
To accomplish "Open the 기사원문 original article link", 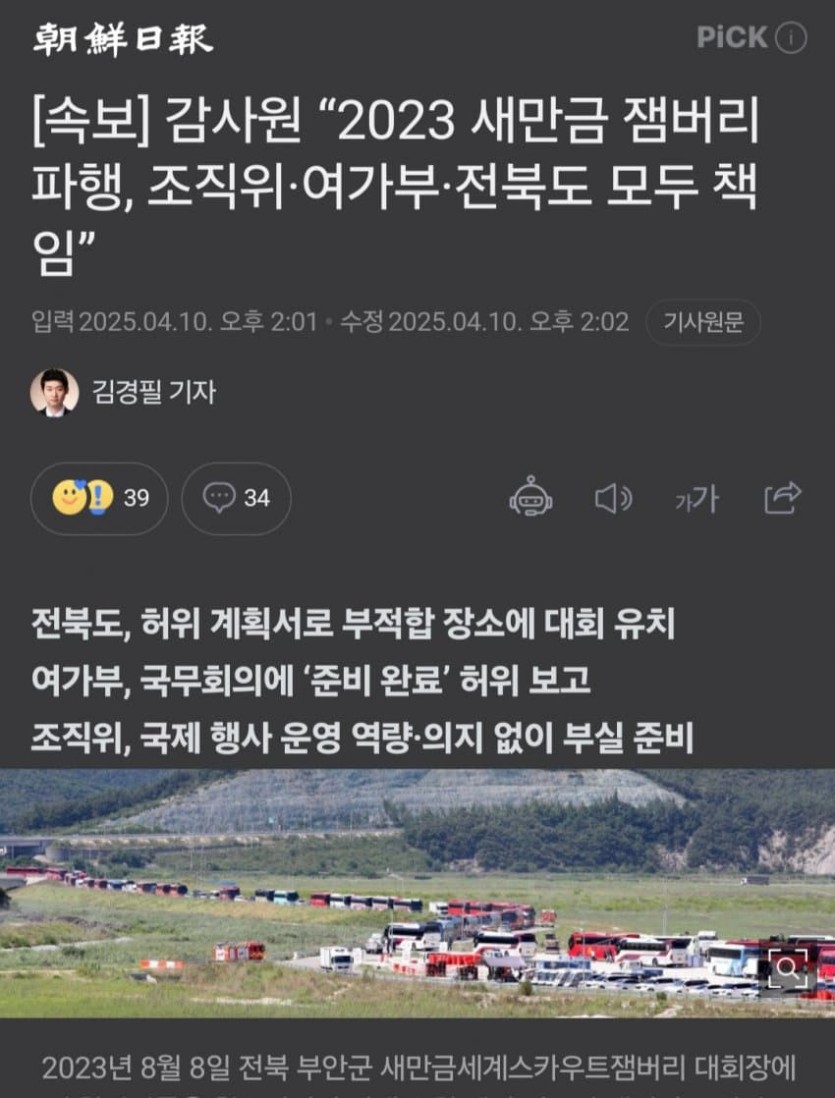I will pyautogui.click(x=702, y=323).
